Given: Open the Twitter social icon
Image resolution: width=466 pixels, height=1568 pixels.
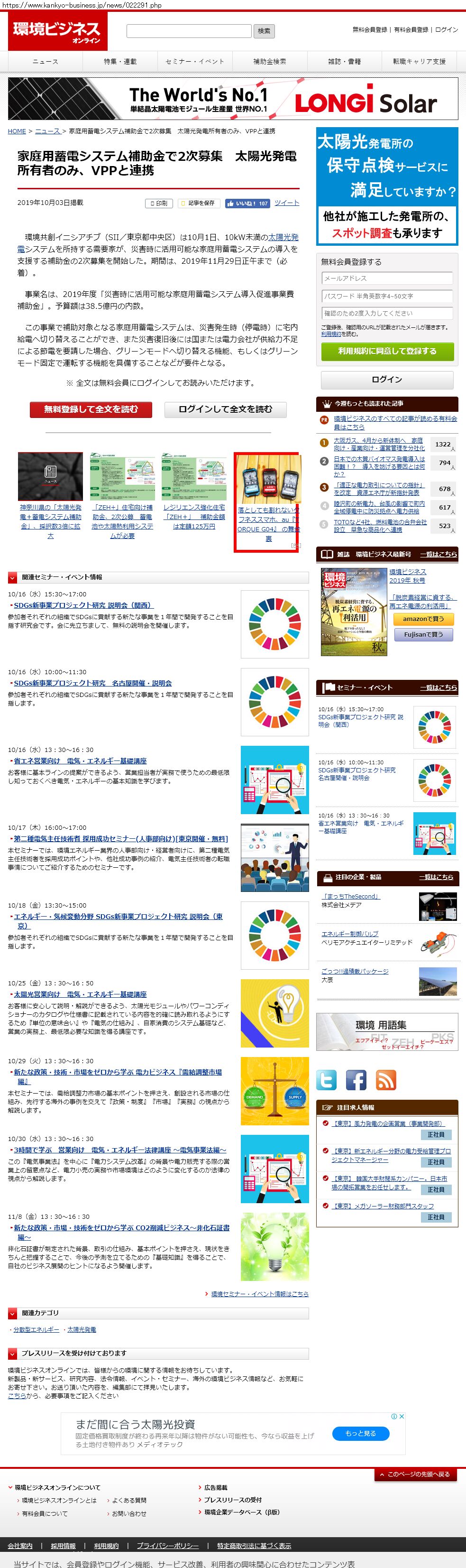Looking at the screenshot, I should point(327,1080).
